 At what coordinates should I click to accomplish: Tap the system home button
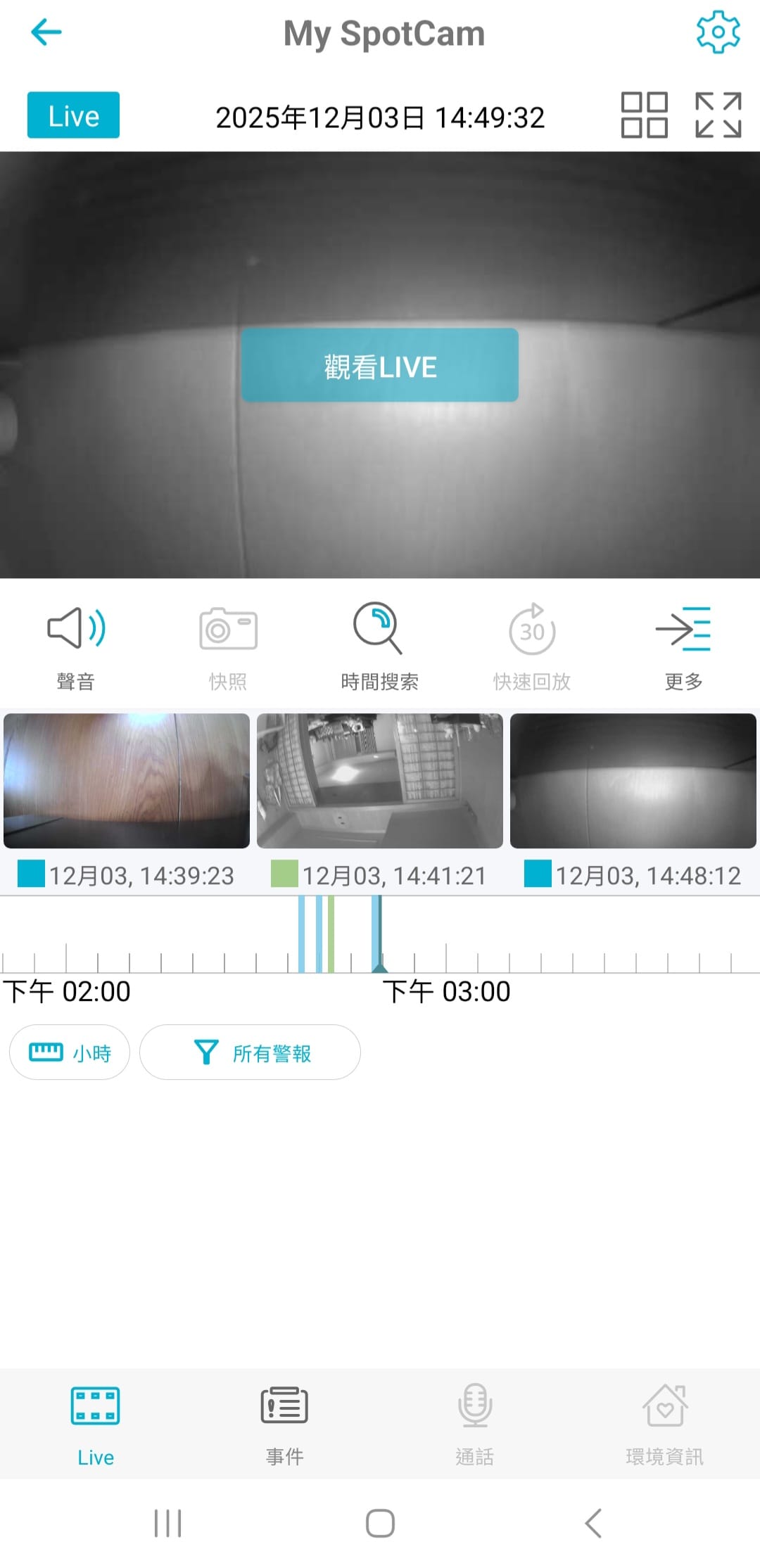coord(380,1524)
